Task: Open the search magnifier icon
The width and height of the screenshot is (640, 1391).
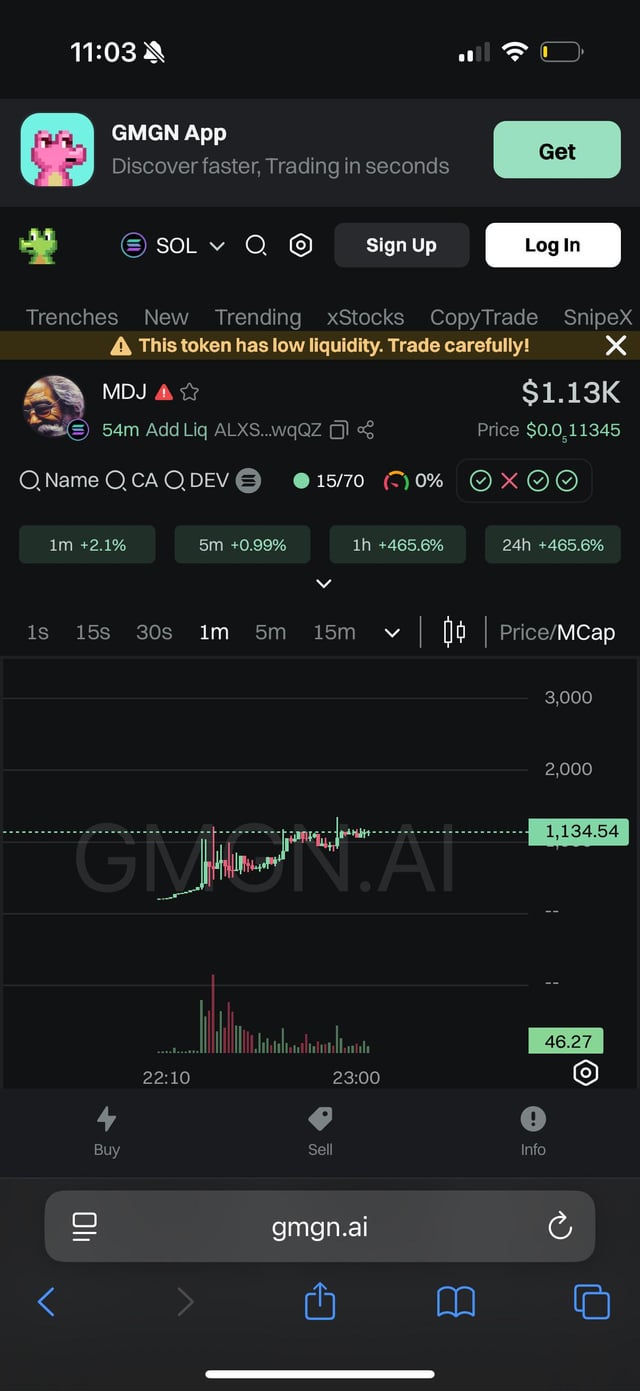Action: (x=256, y=246)
